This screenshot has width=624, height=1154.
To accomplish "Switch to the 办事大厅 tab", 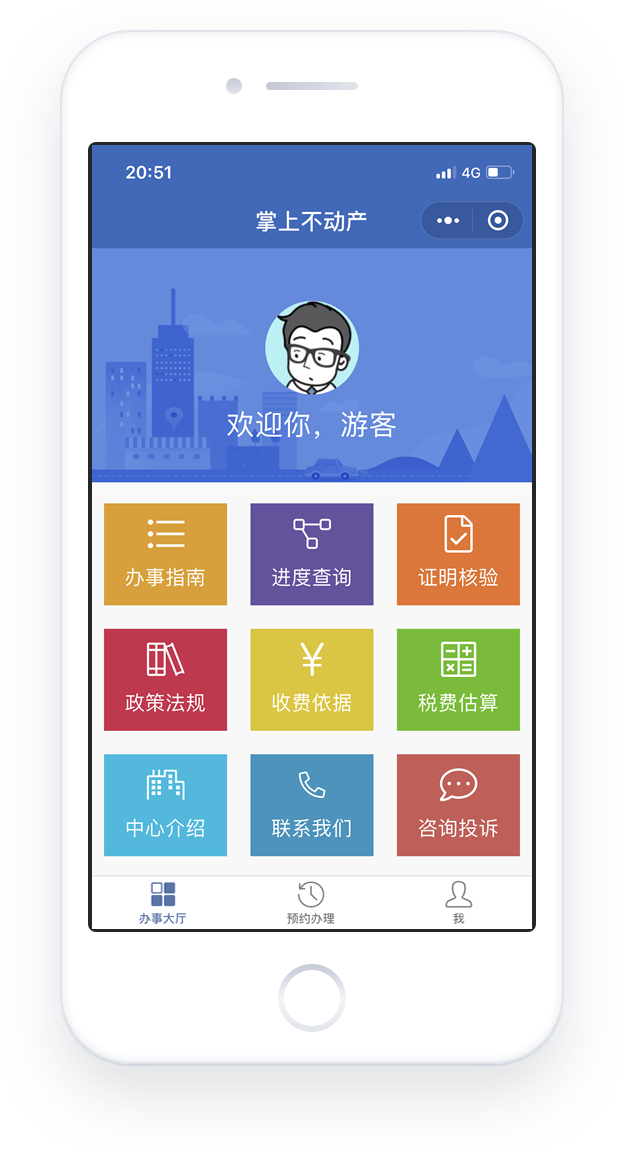I will [163, 903].
